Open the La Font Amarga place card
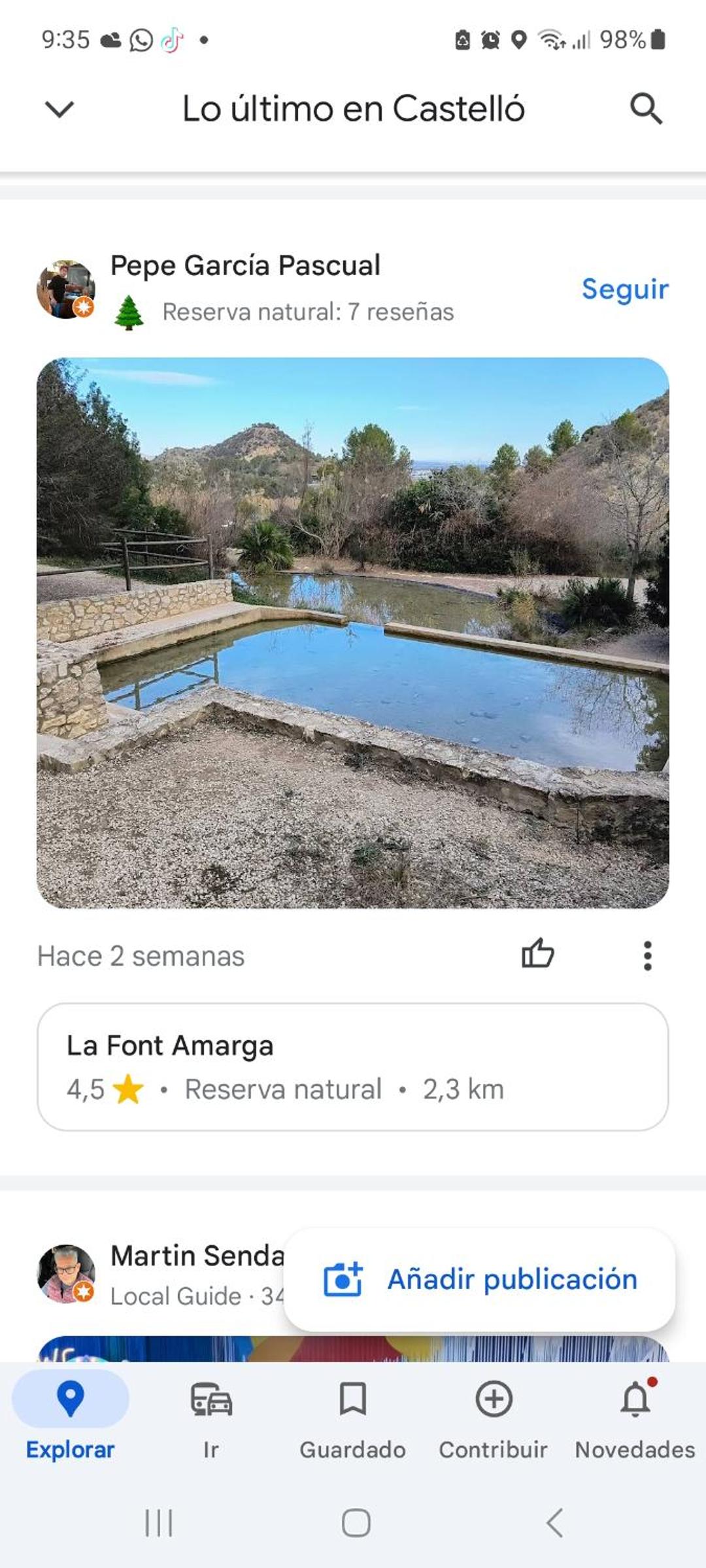706x1568 pixels. (x=353, y=1067)
